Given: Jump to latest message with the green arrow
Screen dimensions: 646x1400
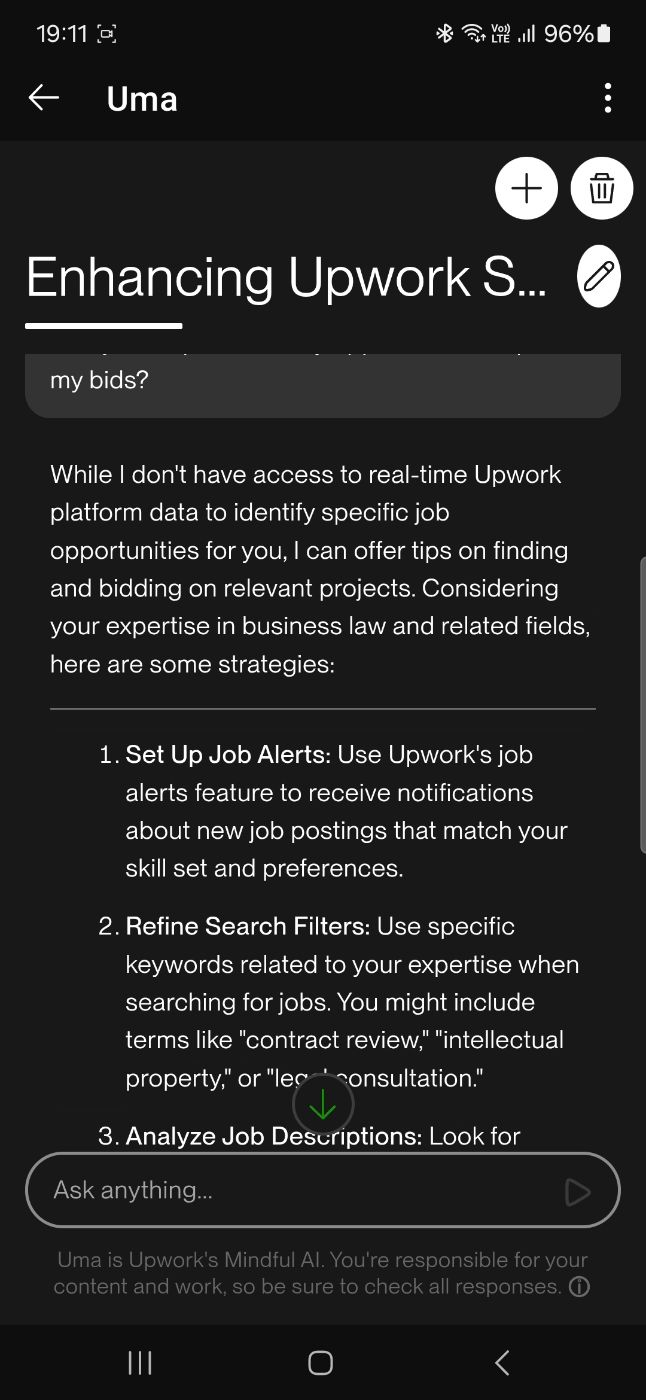Looking at the screenshot, I should (x=323, y=1105).
